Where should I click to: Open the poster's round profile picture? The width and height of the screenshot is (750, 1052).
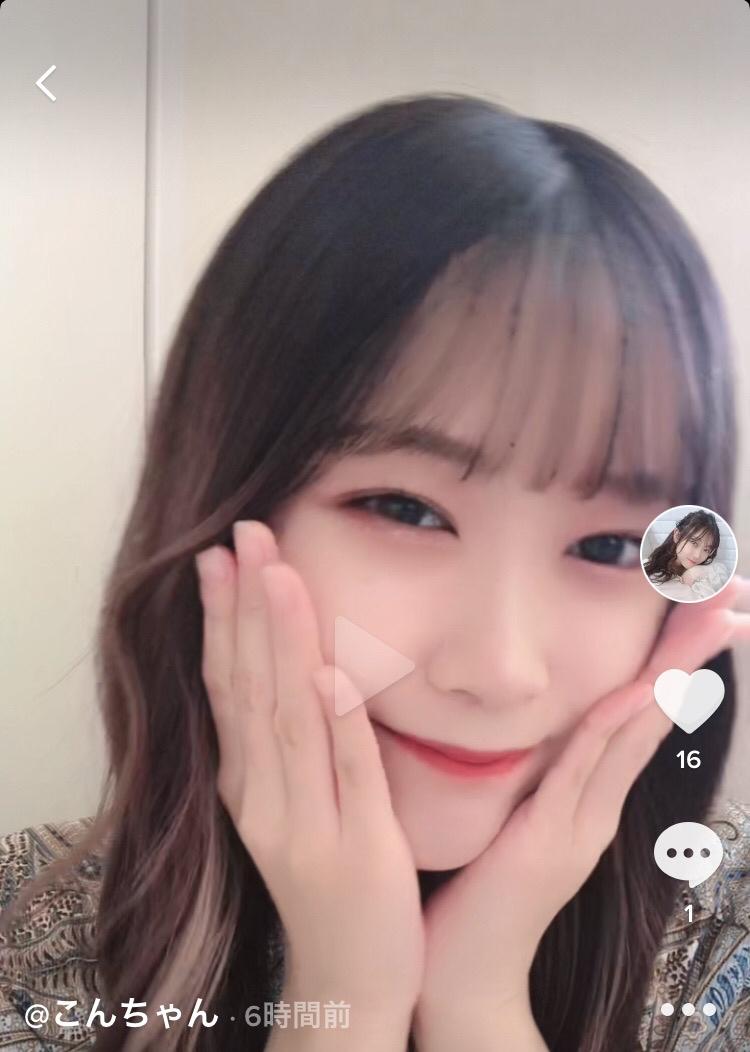pyautogui.click(x=688, y=553)
